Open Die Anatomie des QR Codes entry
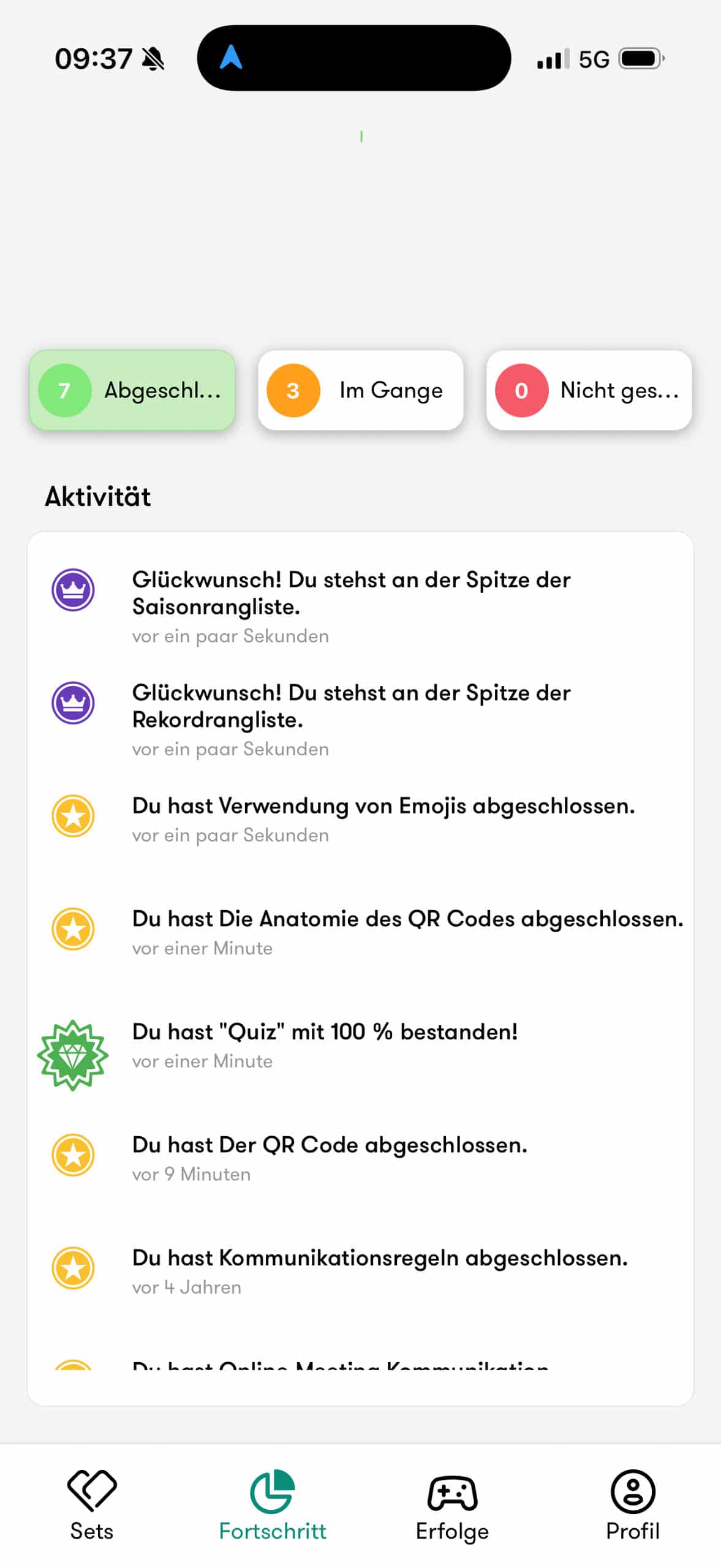721x1568 pixels. [x=360, y=932]
